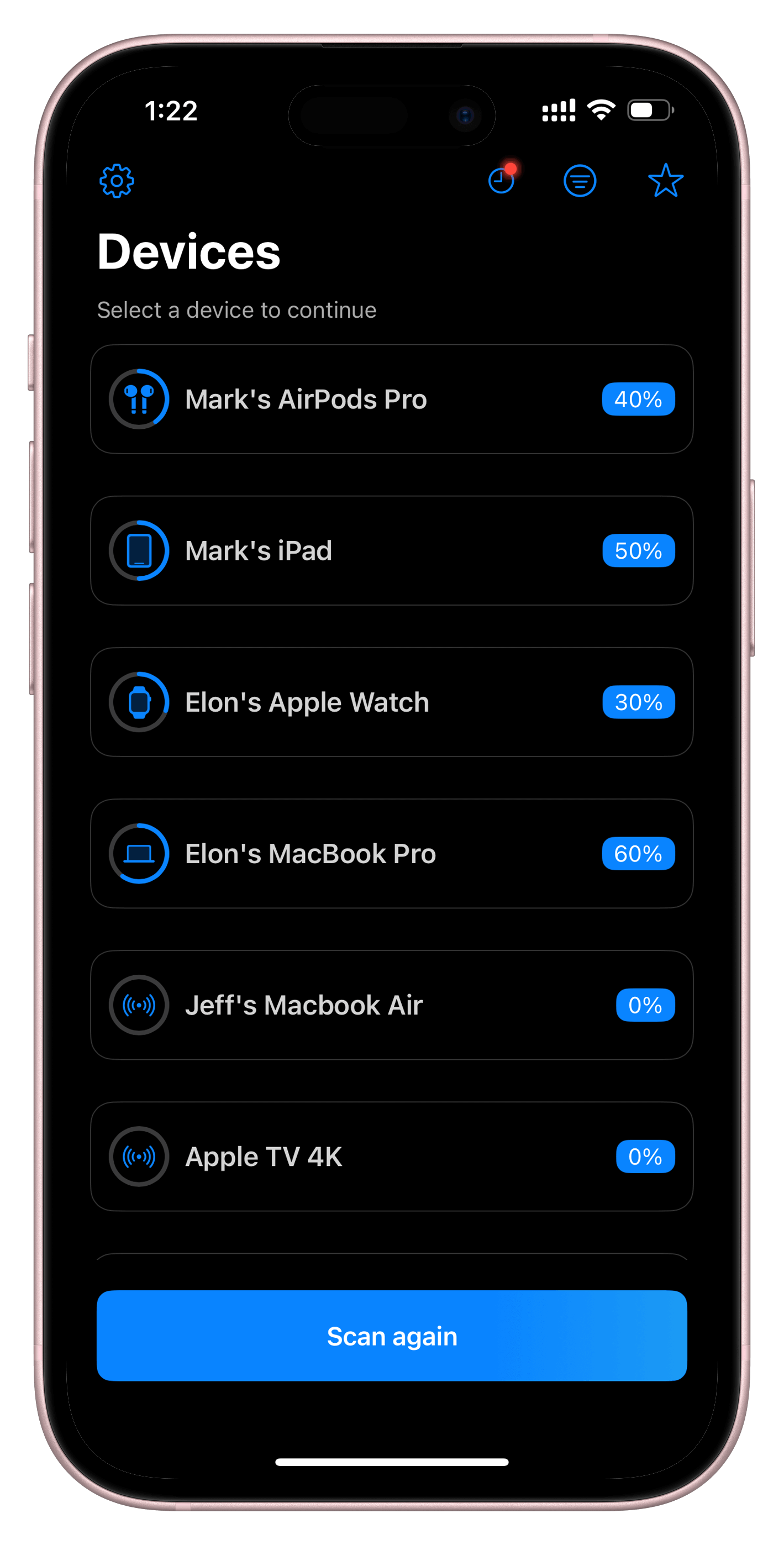Image resolution: width=784 pixels, height=1545 pixels.
Task: Open the settings gear
Action: point(117,181)
